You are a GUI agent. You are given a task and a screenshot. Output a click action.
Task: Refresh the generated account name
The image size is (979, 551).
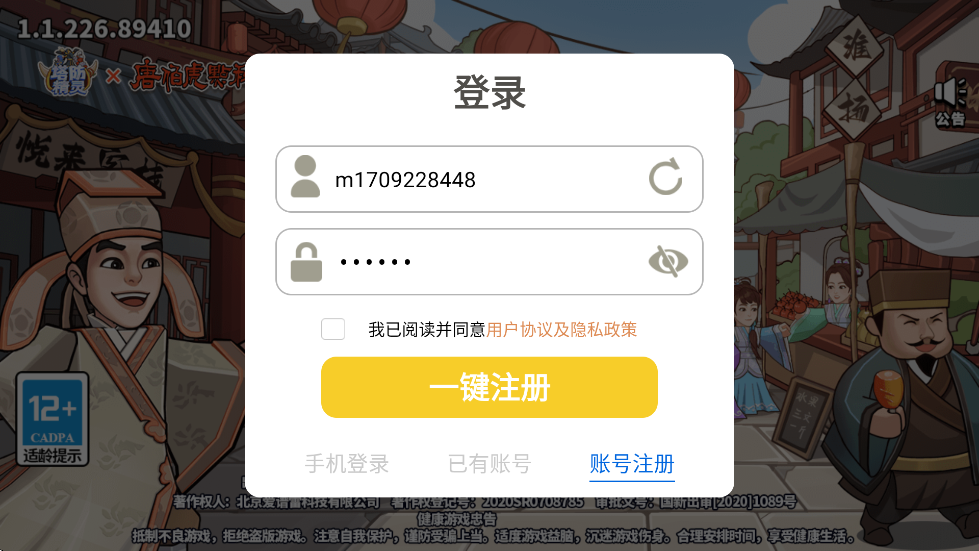(665, 179)
